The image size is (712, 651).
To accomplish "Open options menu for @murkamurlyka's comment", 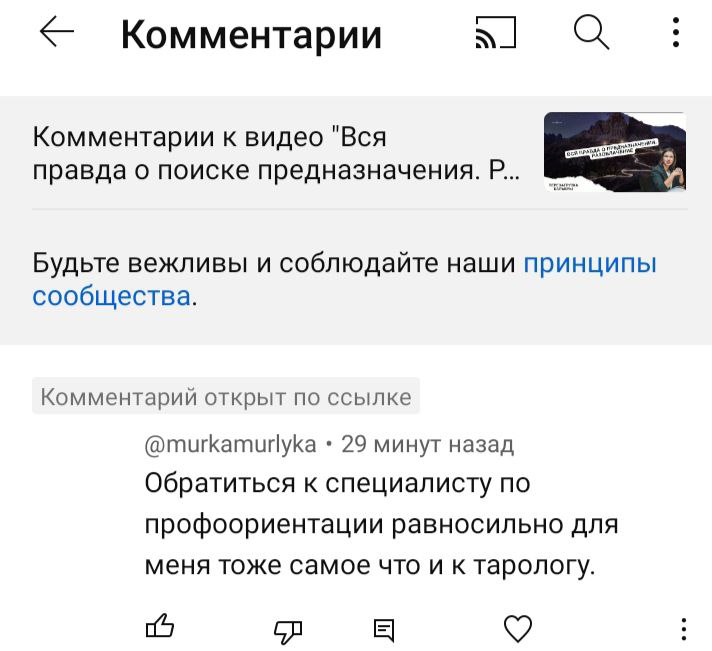I will 684,628.
